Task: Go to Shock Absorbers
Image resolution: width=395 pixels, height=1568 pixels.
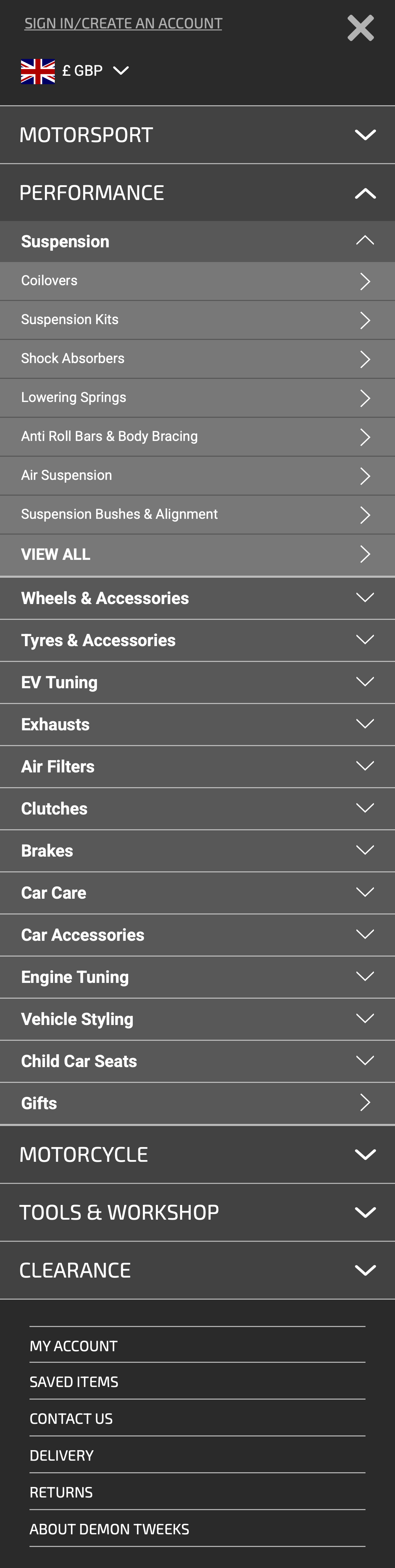Action: [x=197, y=359]
